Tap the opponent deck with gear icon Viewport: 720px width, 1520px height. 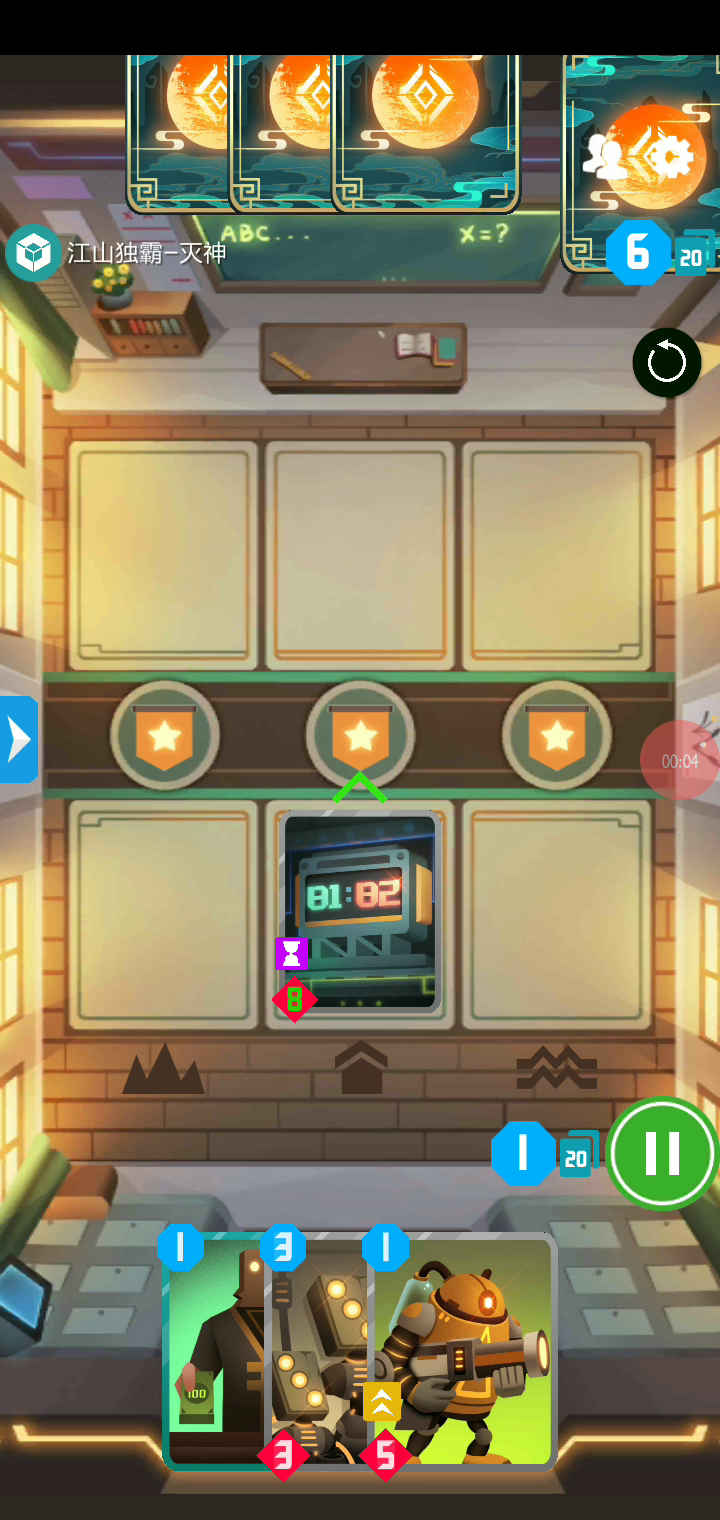point(642,162)
